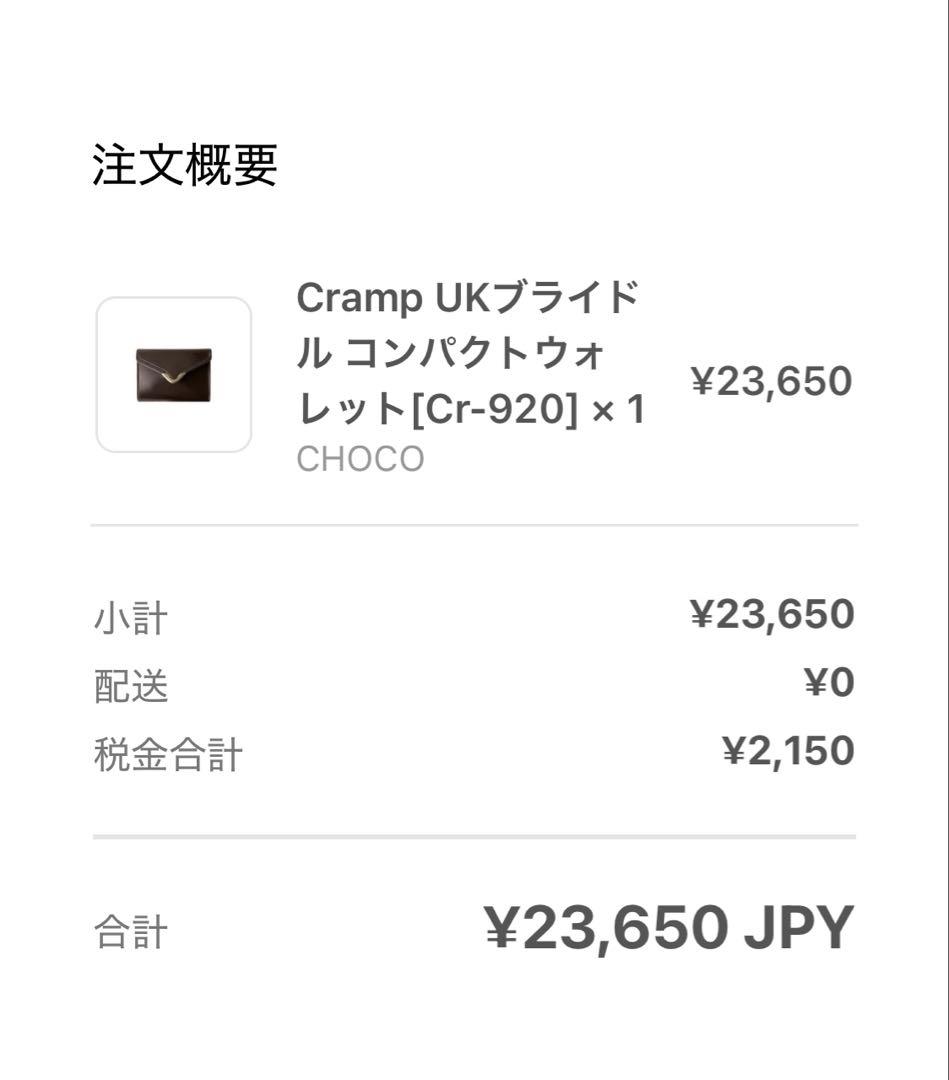
Task: Click the product line item row
Action: pos(475,375)
